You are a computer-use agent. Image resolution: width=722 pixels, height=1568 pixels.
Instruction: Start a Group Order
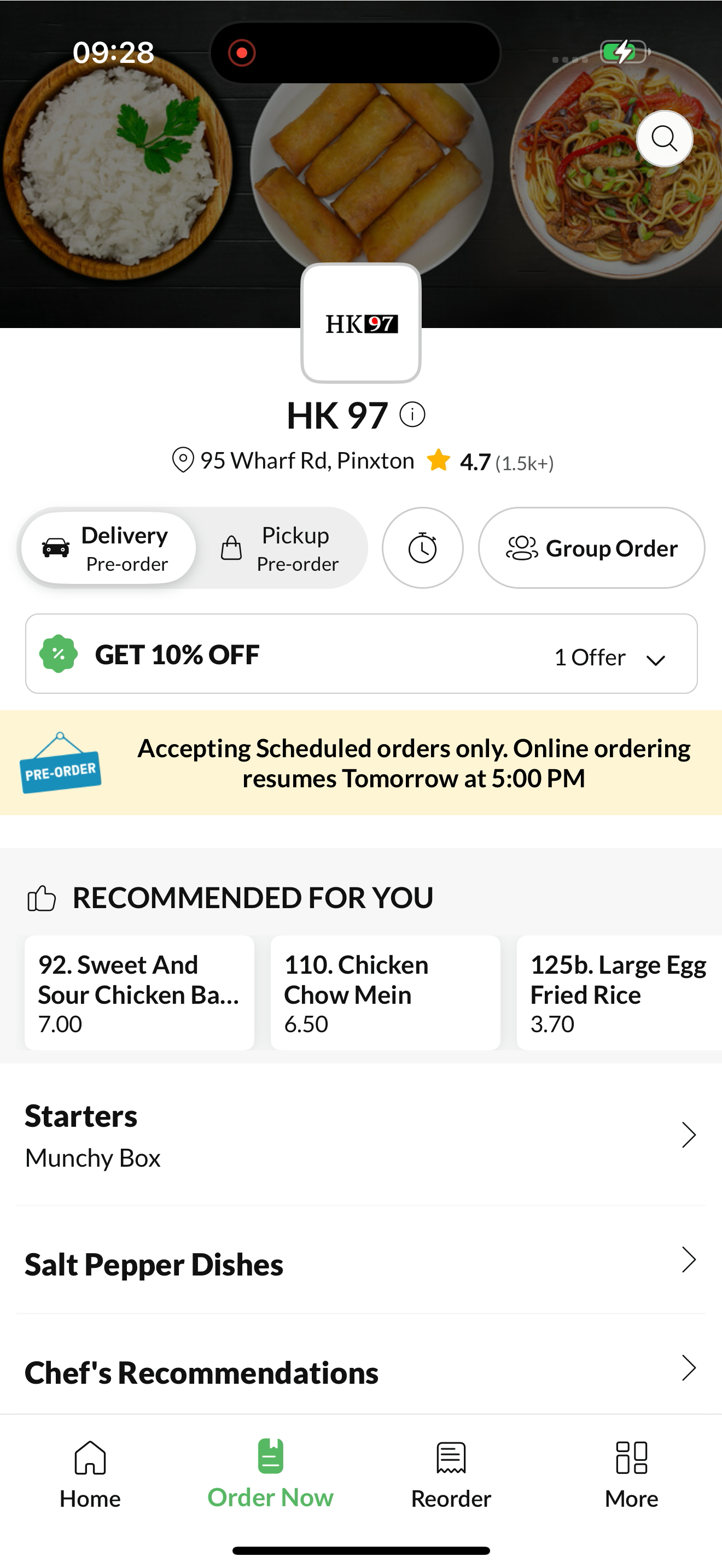(x=591, y=548)
